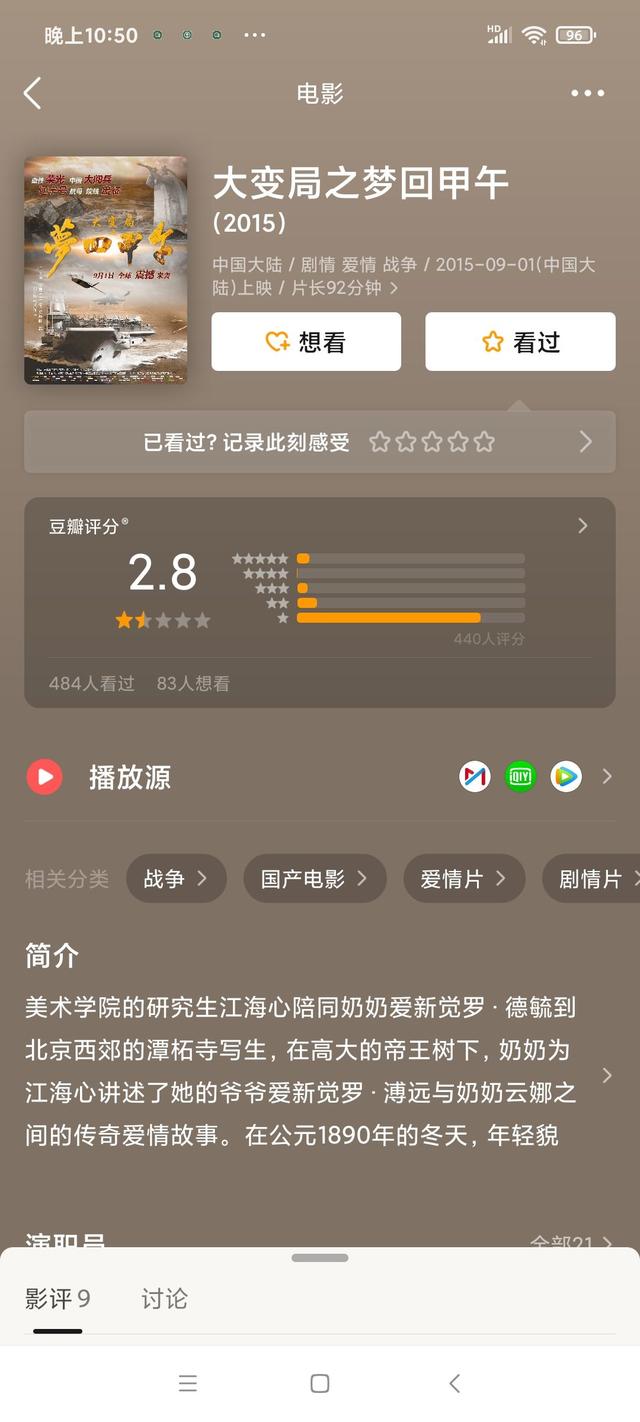View the full cast via 全部21
This screenshot has height=1422, width=640.
[x=572, y=1242]
